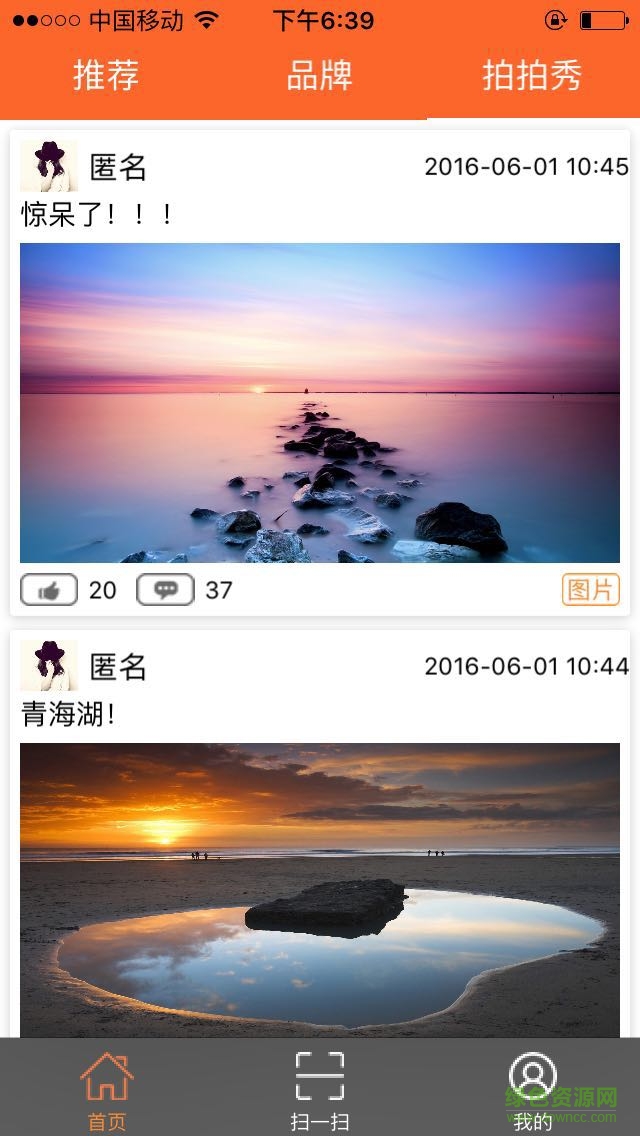Screen dimensions: 640x1136
Task: Open the 我的 profile tab
Action: point(532,1090)
